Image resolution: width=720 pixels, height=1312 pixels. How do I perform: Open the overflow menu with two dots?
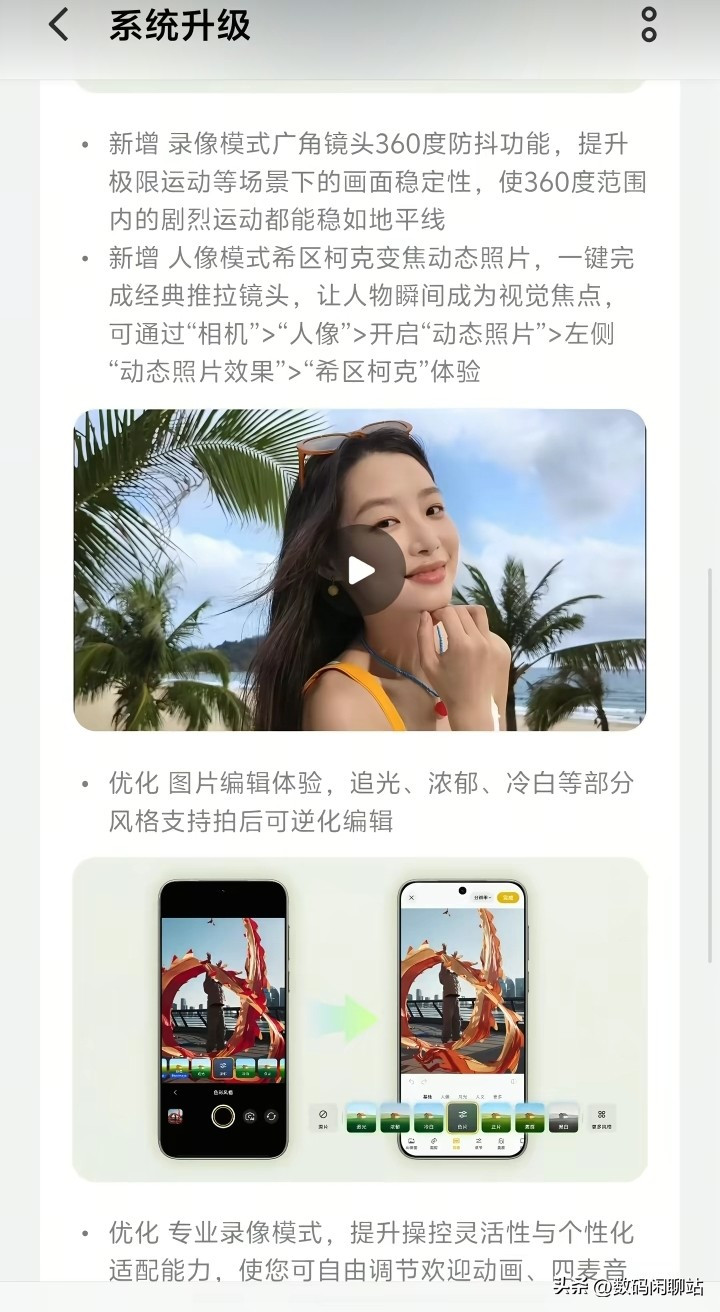coord(649,25)
